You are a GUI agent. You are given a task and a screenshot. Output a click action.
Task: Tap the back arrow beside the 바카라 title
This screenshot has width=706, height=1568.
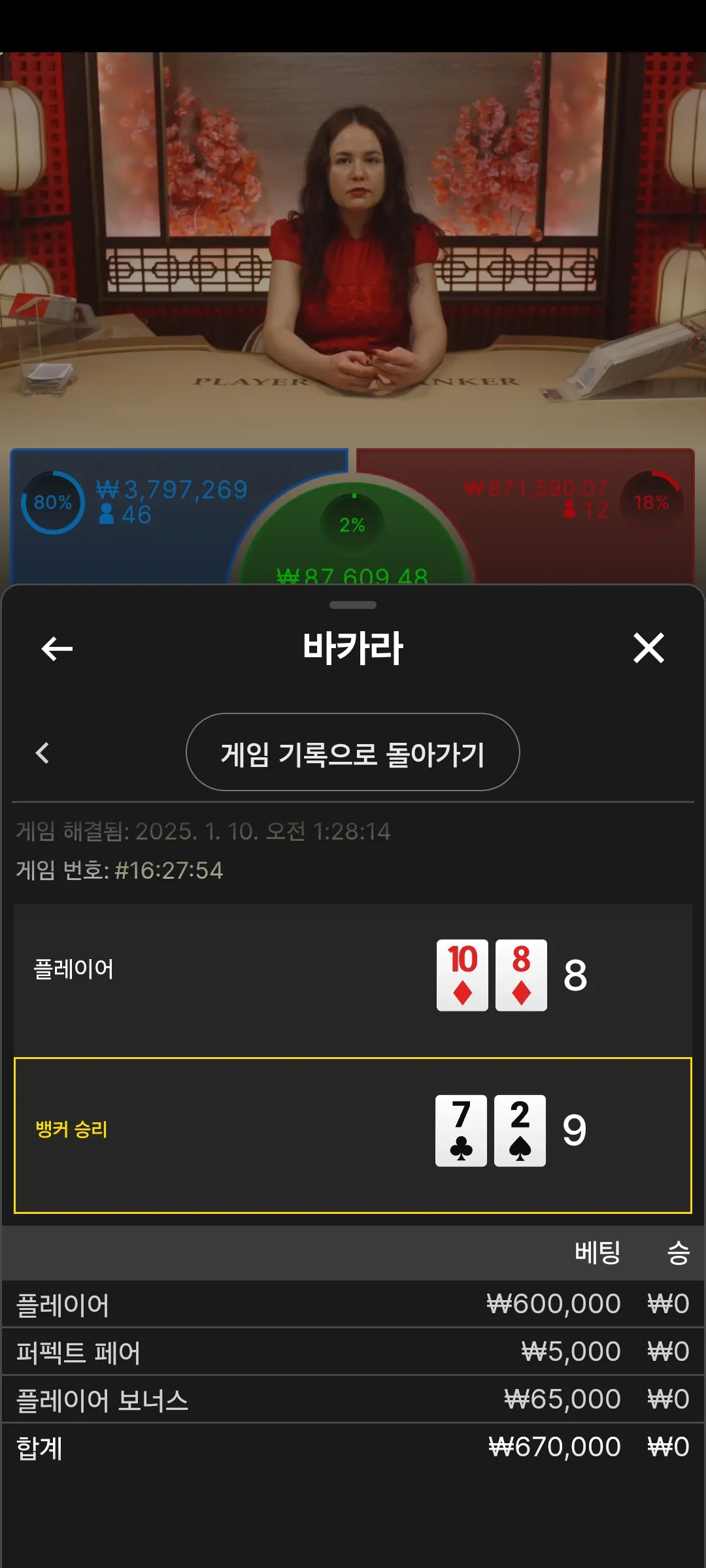[x=57, y=649]
